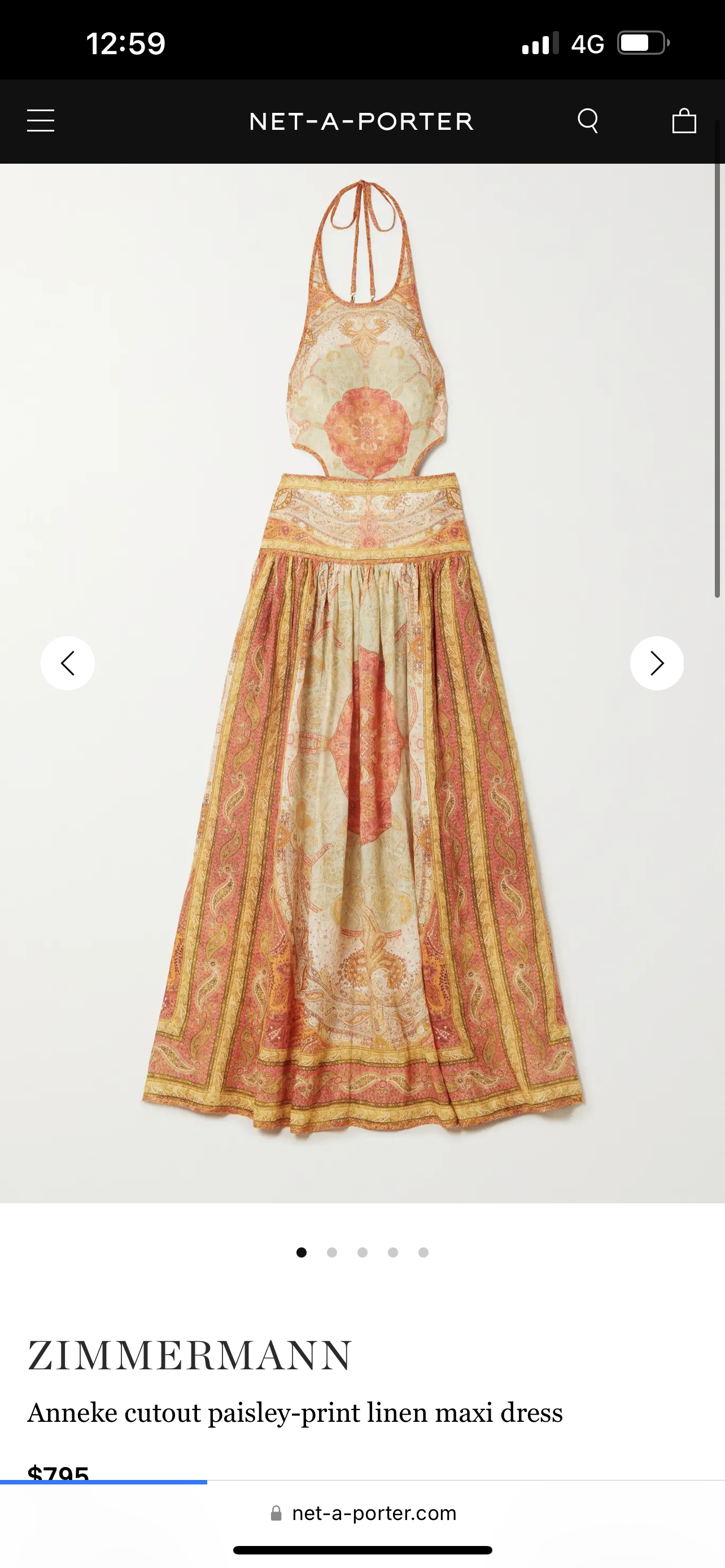Tap the search magnifier icon

(588, 121)
